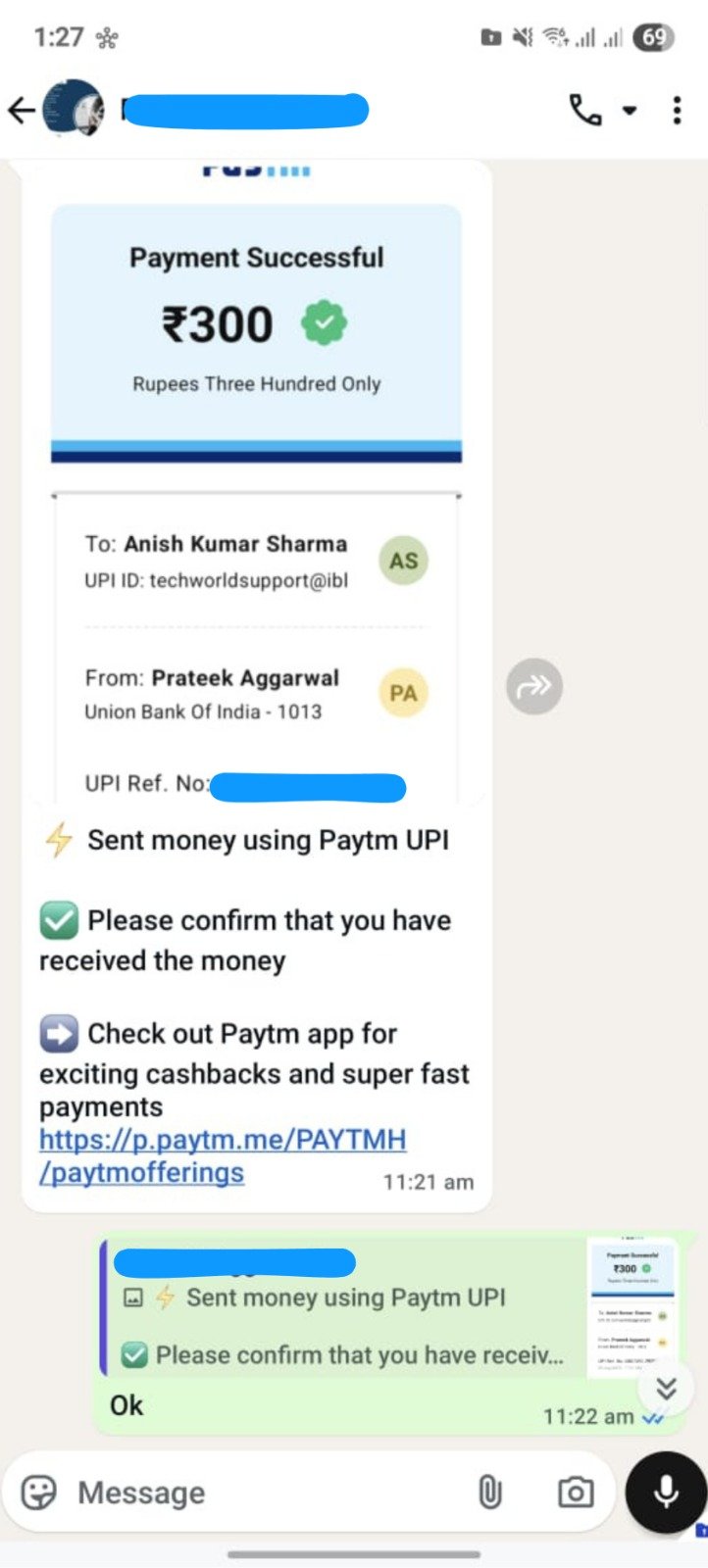
Task: Open the emoji picker in message bar
Action: pos(39,1493)
